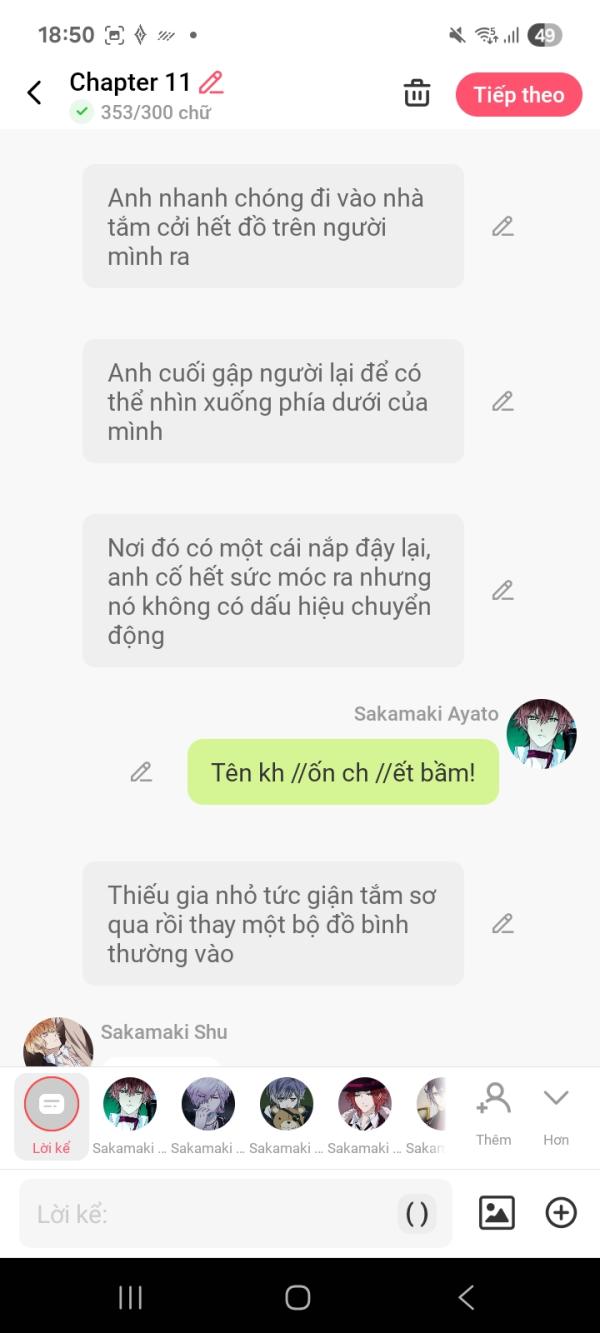Open the system recent apps view
The image size is (600, 1333).
(x=130, y=1298)
